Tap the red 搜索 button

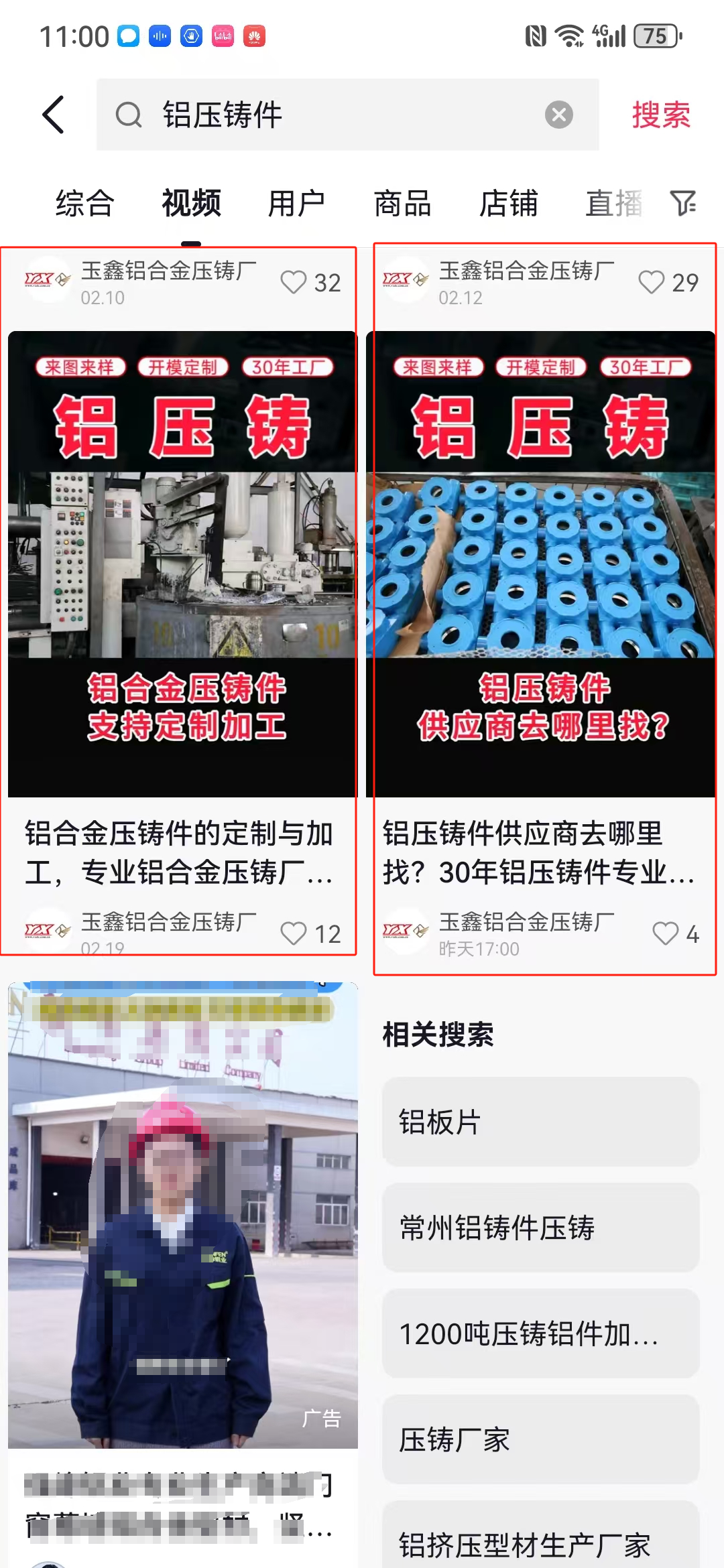pyautogui.click(x=660, y=115)
